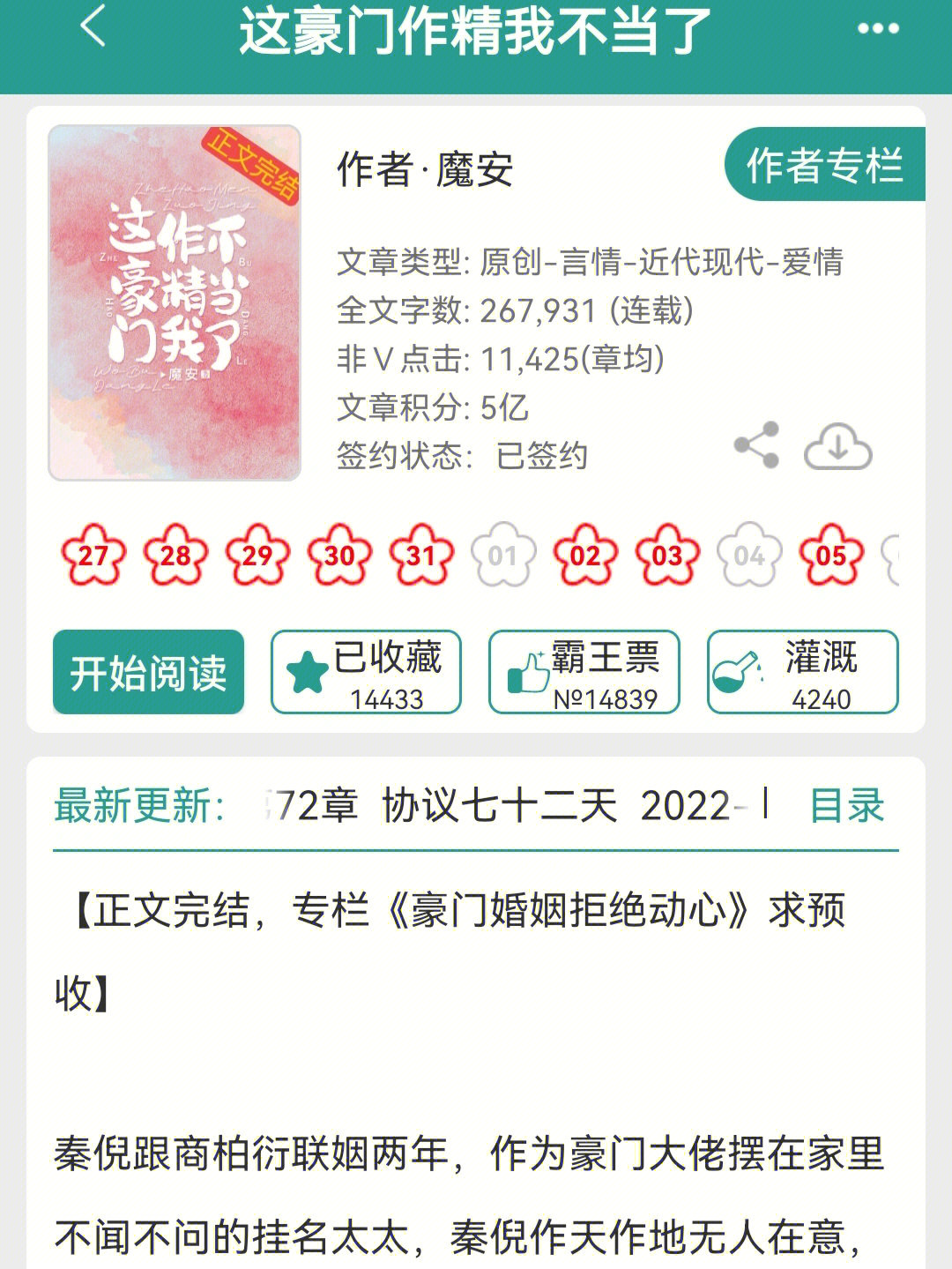Select the flower badge numbered 27
The width and height of the screenshot is (952, 1269).
93,556
